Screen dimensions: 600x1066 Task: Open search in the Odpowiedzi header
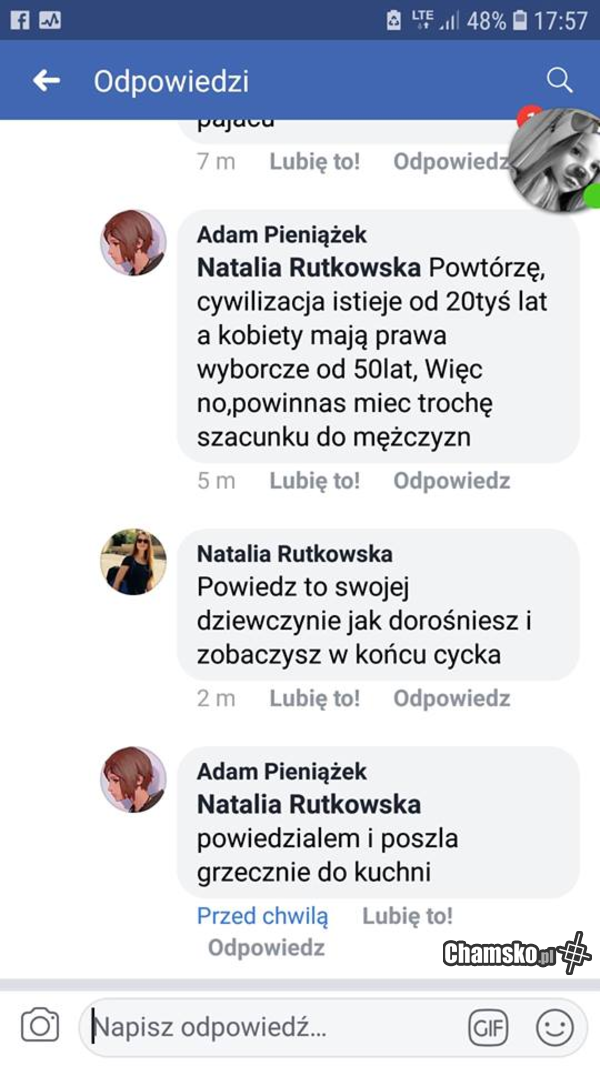point(559,81)
